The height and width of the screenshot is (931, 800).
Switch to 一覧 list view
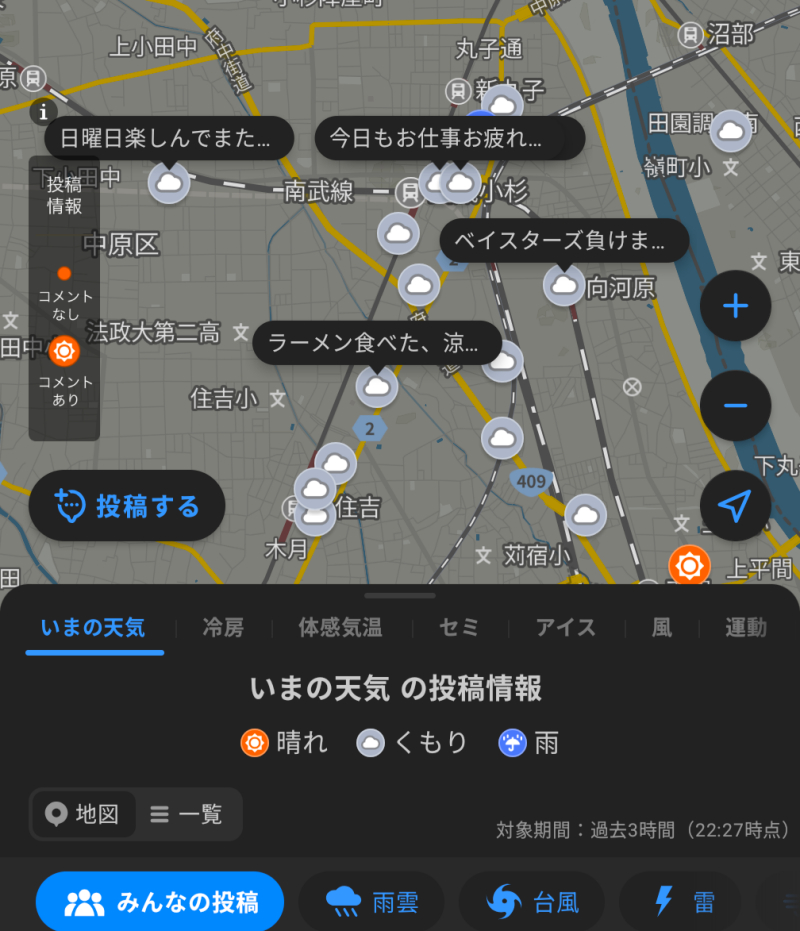click(x=187, y=814)
